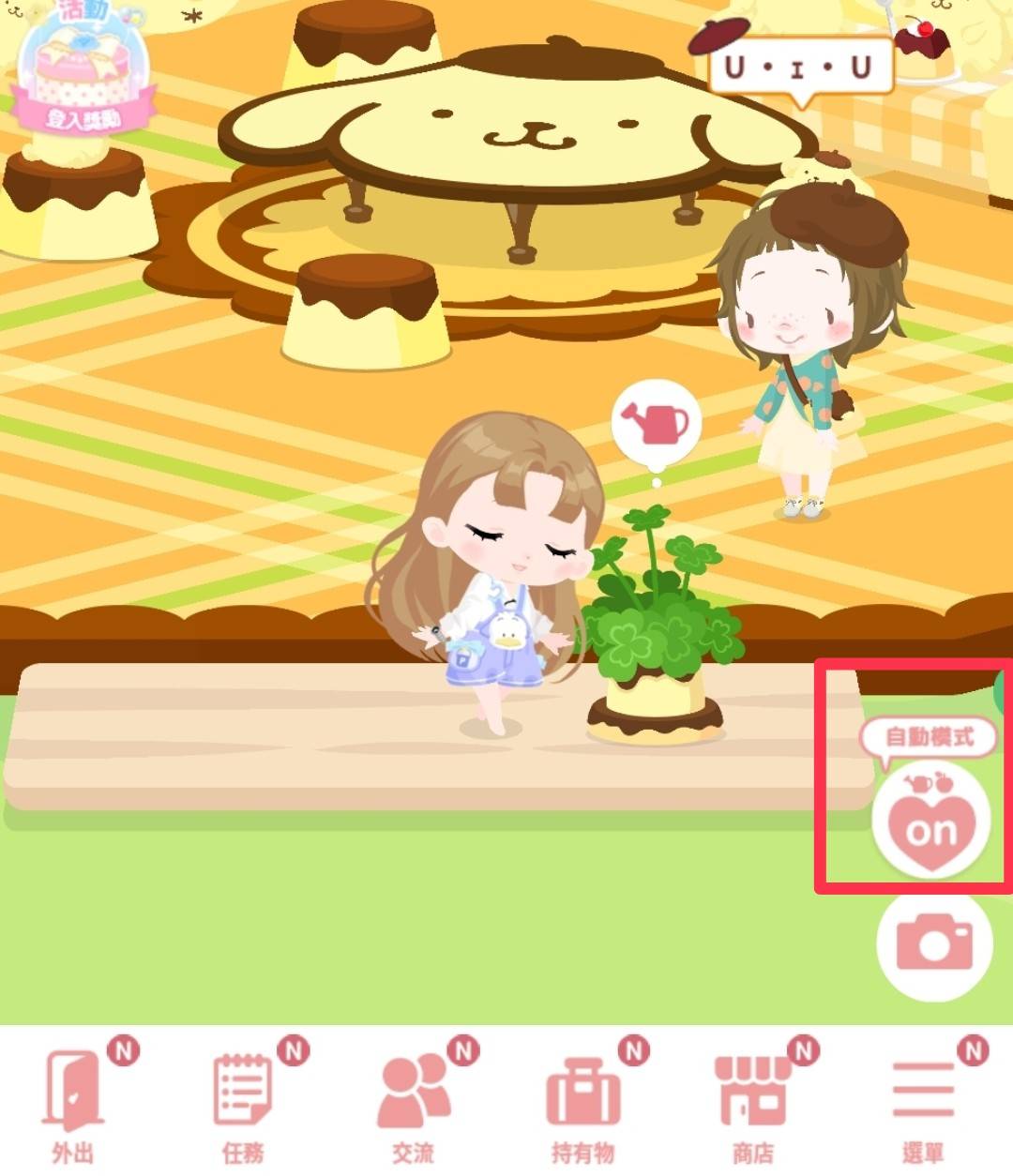
Task: Open the 持有物 inventory tab
Action: [582, 1105]
